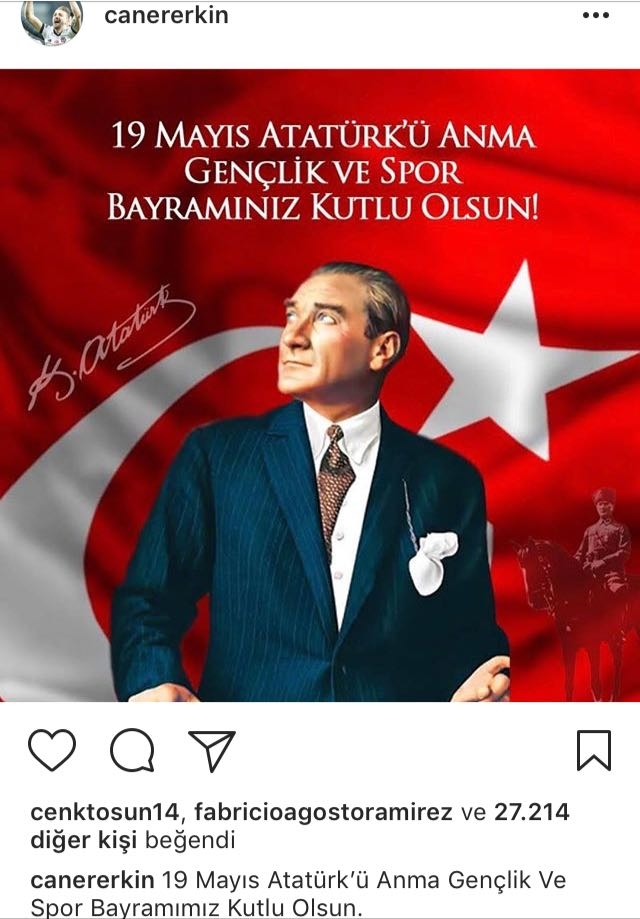This screenshot has height=919, width=640.
Task: Open canererkin's profile from caption username
Action: coord(92,880)
